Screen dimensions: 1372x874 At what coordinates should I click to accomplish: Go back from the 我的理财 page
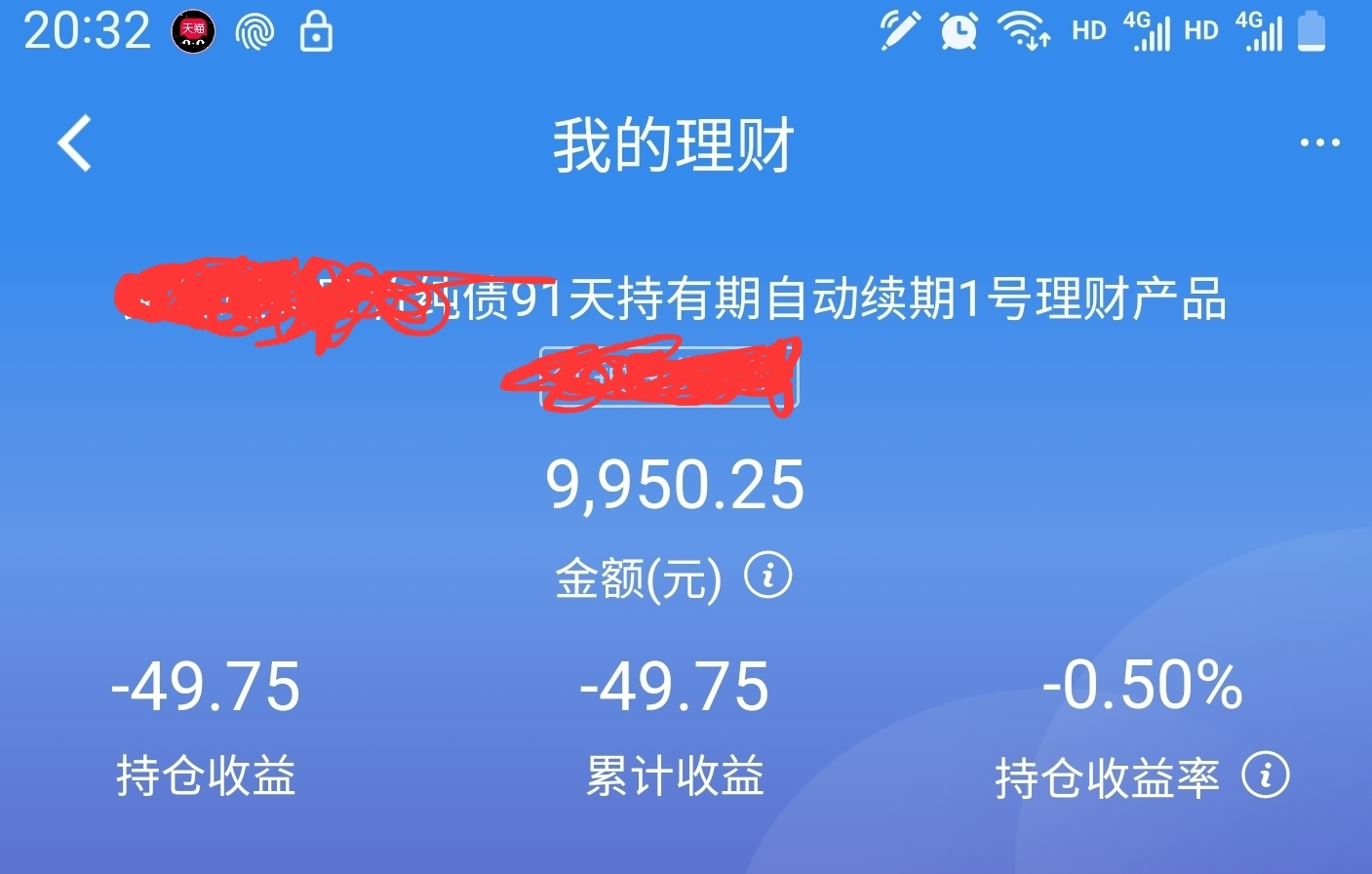74,143
